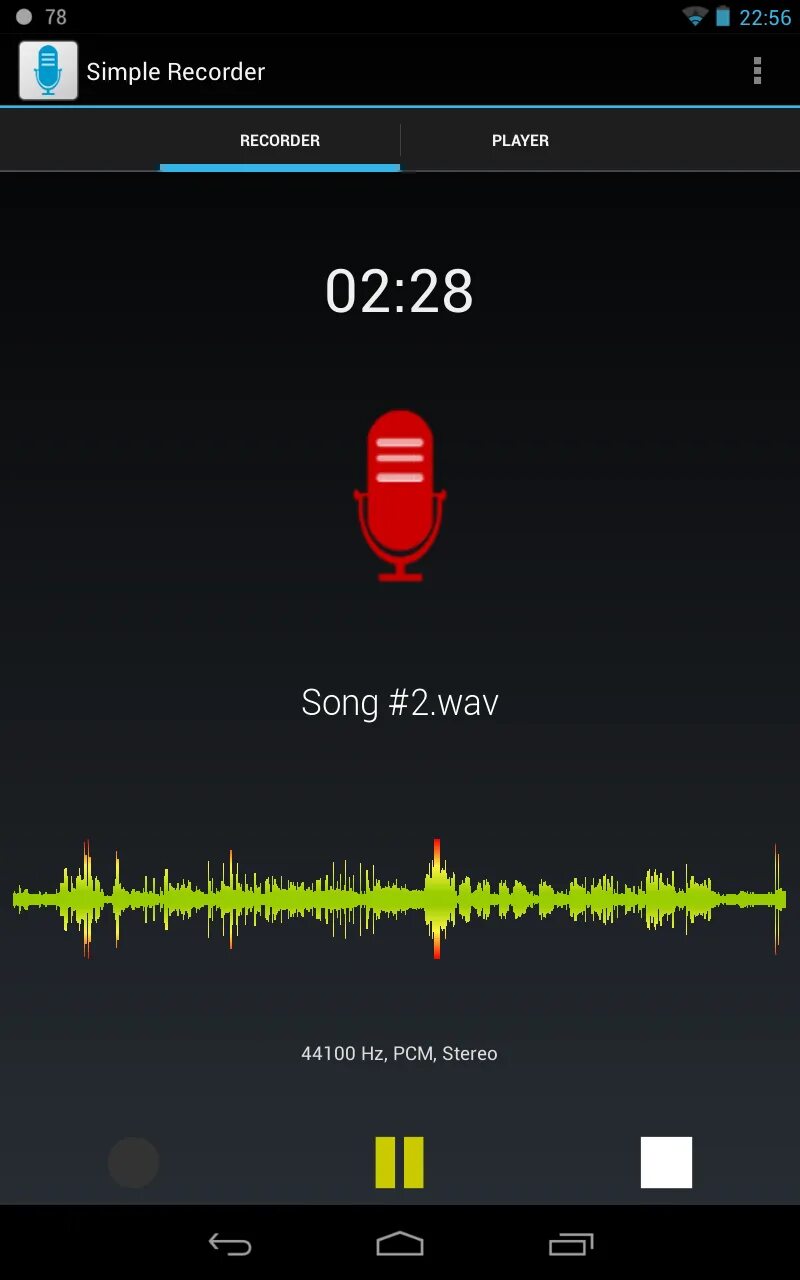Screen dimensions: 800x1280
Task: Open the recent apps view
Action: pos(571,1244)
